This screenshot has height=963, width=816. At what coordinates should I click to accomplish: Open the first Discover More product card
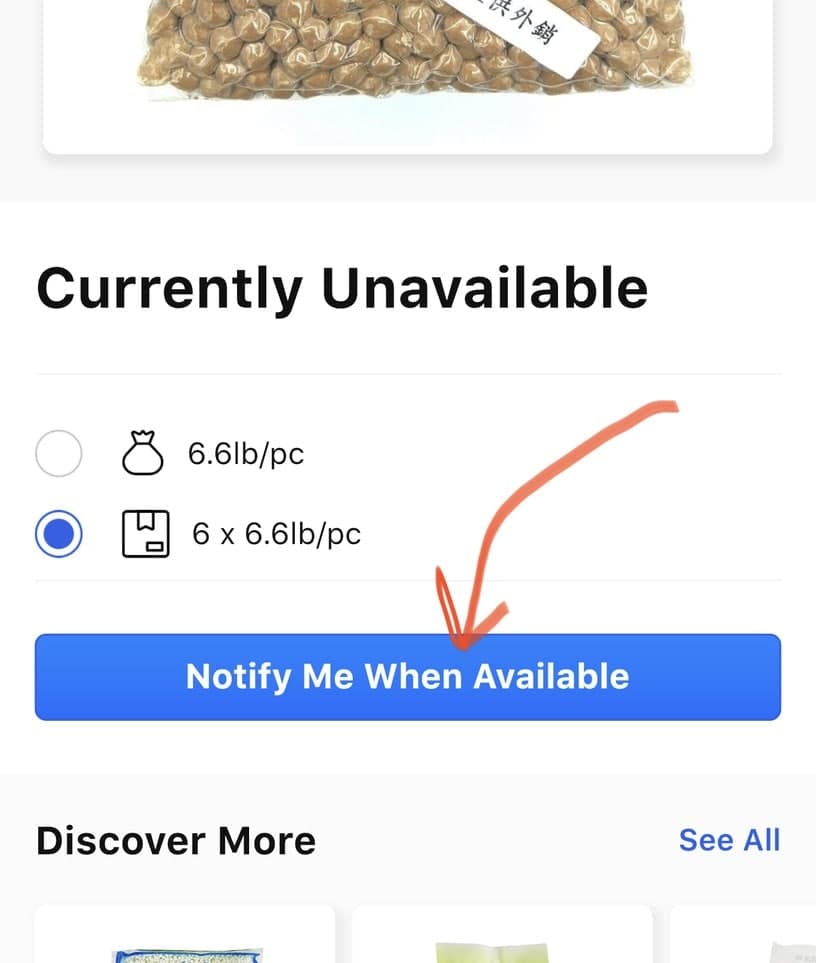(185, 935)
